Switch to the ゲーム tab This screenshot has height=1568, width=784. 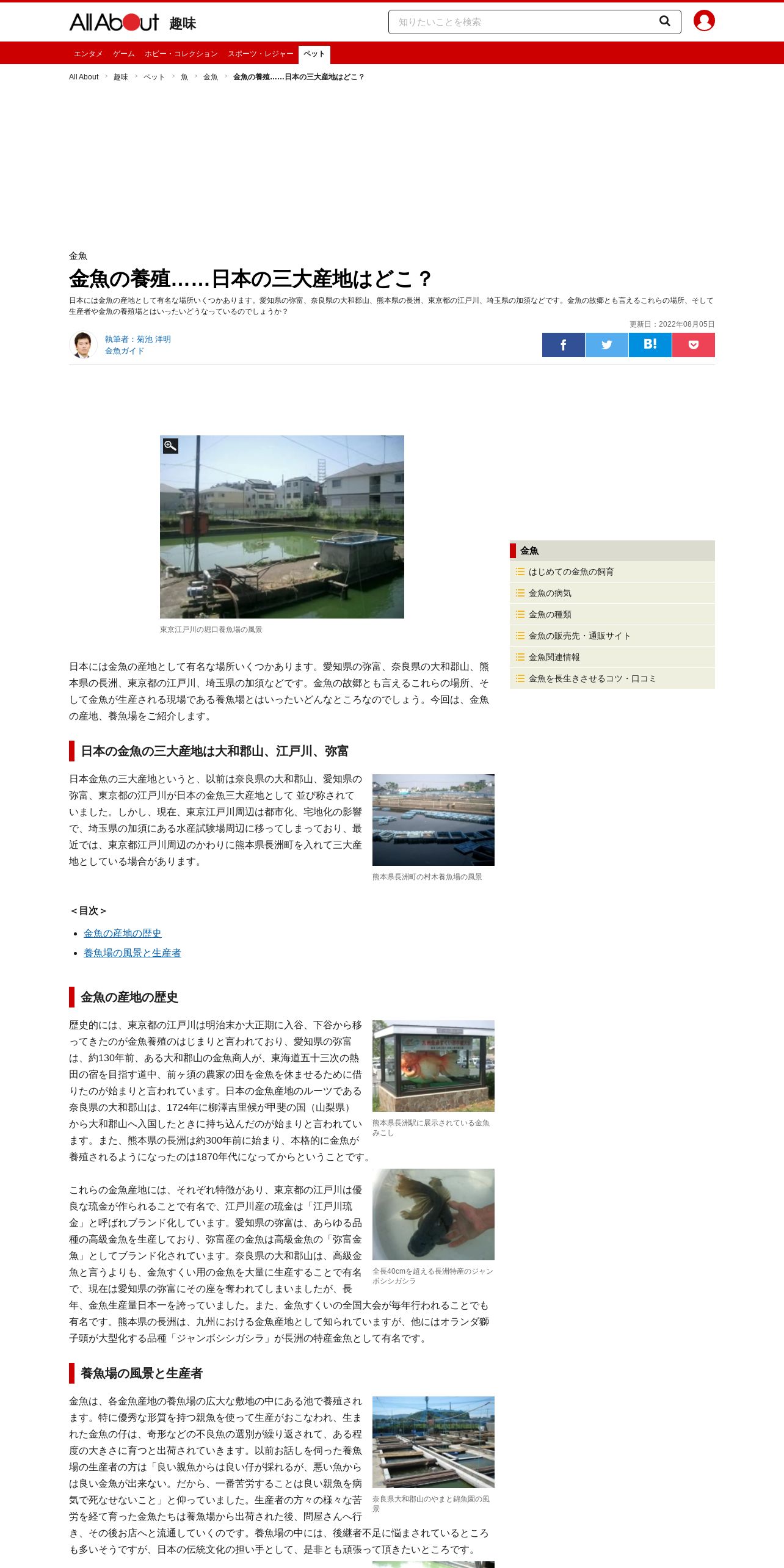click(124, 54)
